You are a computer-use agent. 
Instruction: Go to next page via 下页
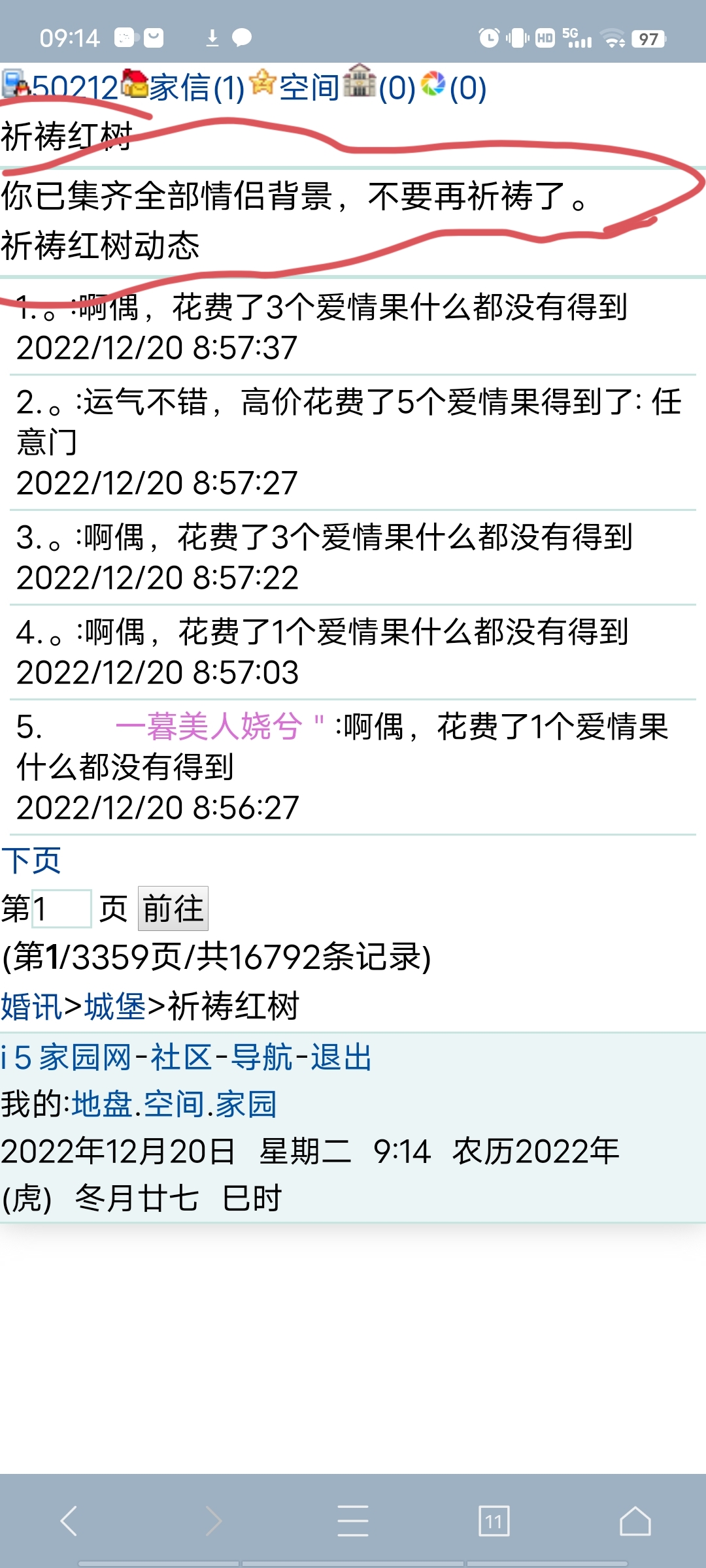click(x=31, y=860)
